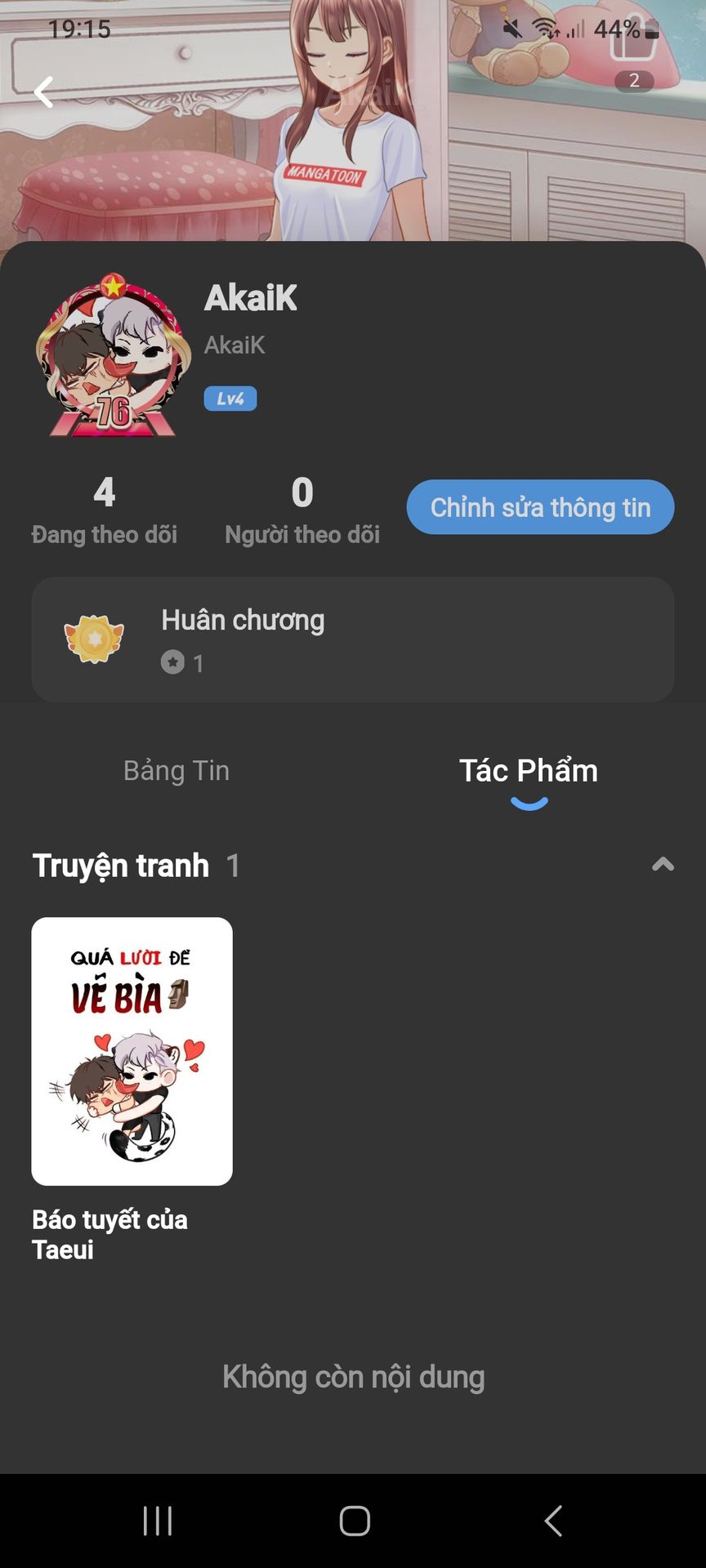Open recent apps from navigation bar
Viewport: 706px width, 1568px height.
157,1521
